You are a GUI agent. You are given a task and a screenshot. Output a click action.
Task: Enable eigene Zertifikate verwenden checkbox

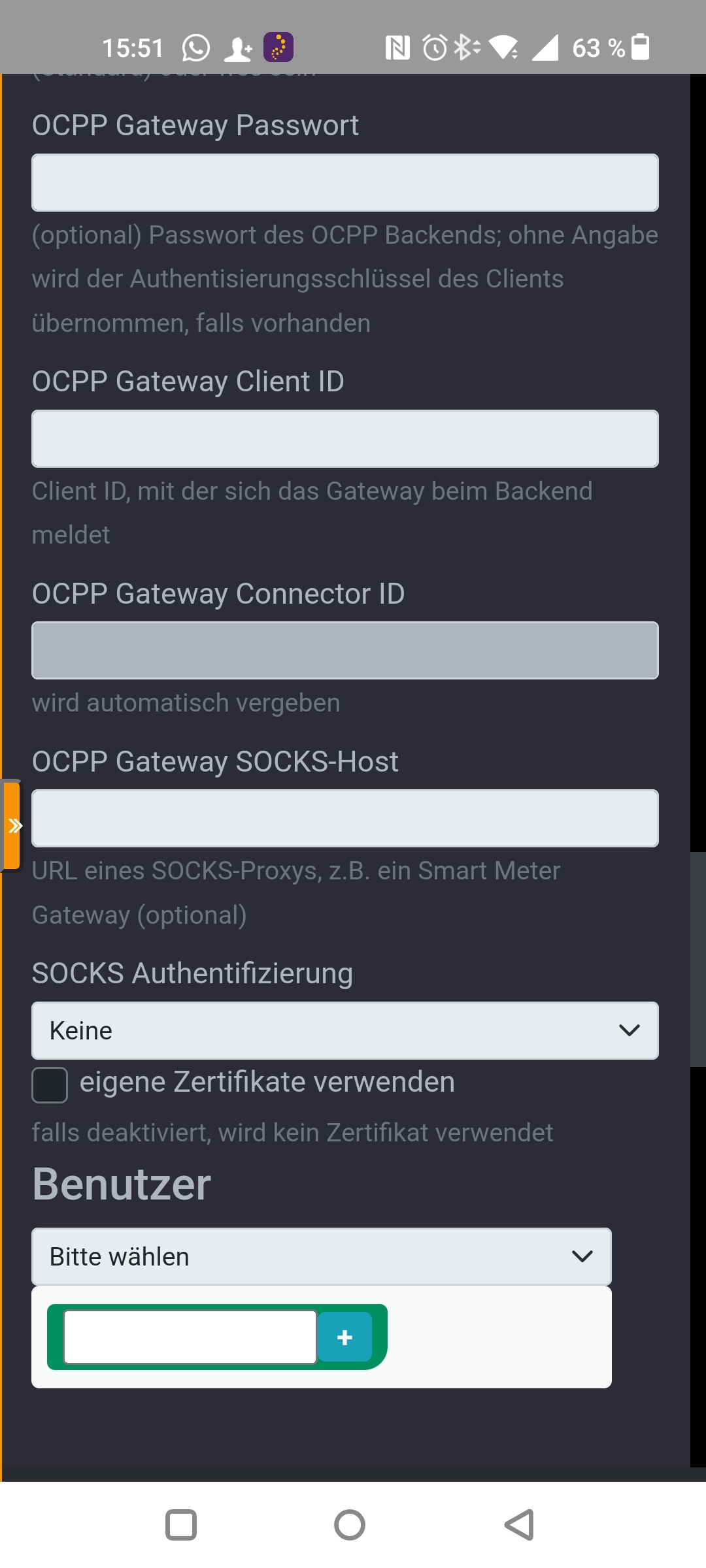[x=50, y=1085]
